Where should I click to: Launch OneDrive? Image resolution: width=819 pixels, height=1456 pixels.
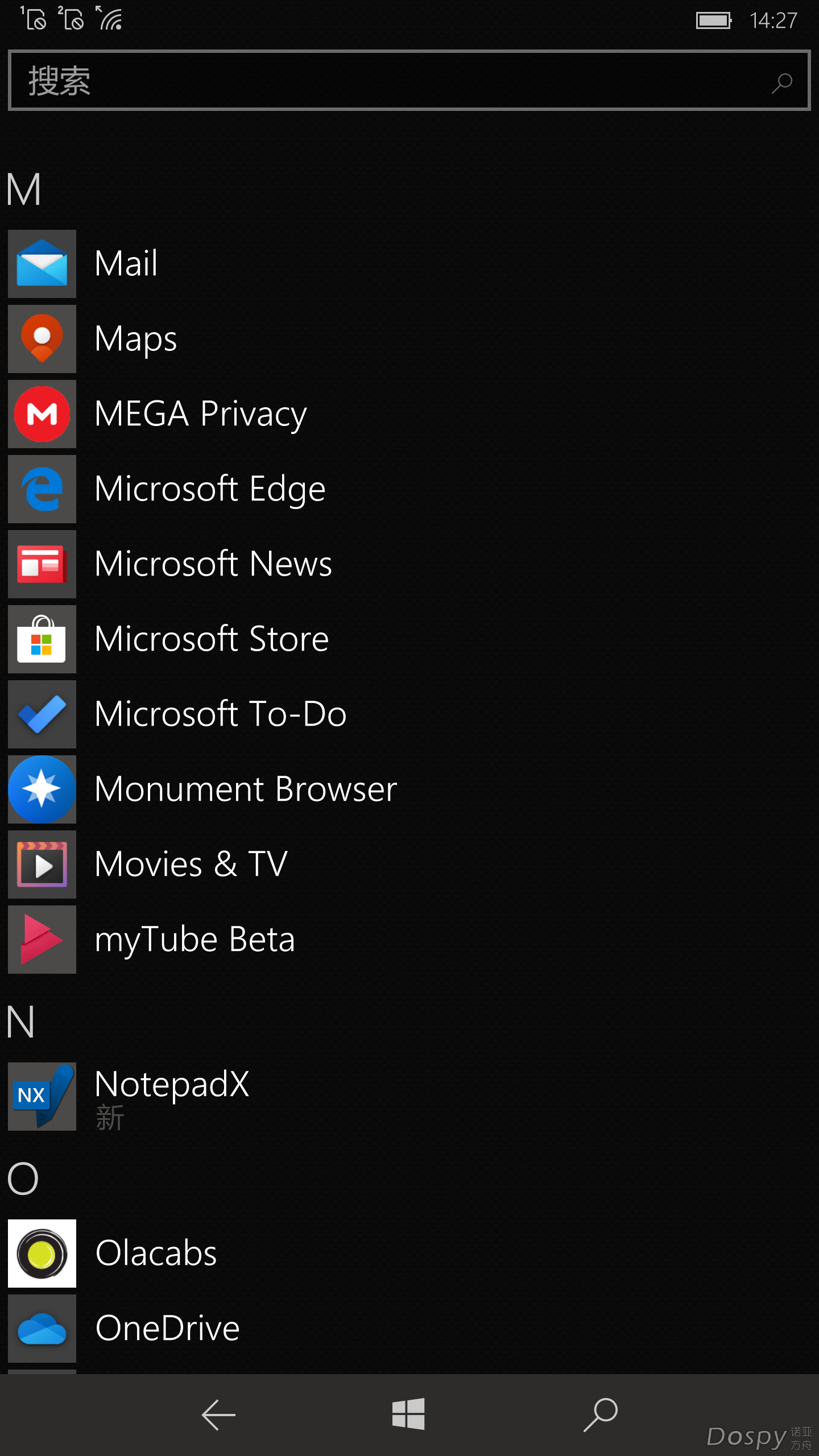[x=167, y=1329]
